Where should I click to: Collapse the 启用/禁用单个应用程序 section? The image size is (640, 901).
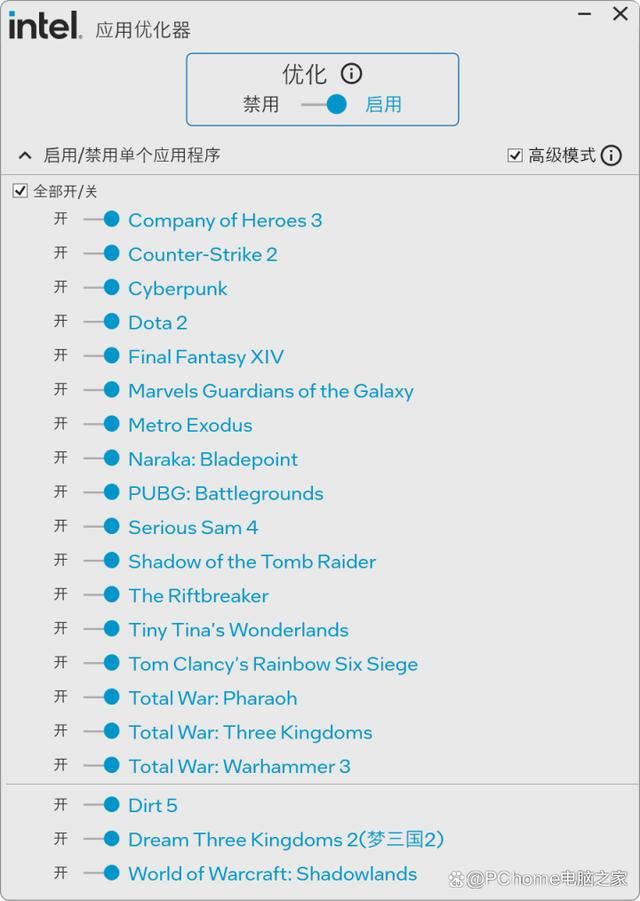click(26, 155)
